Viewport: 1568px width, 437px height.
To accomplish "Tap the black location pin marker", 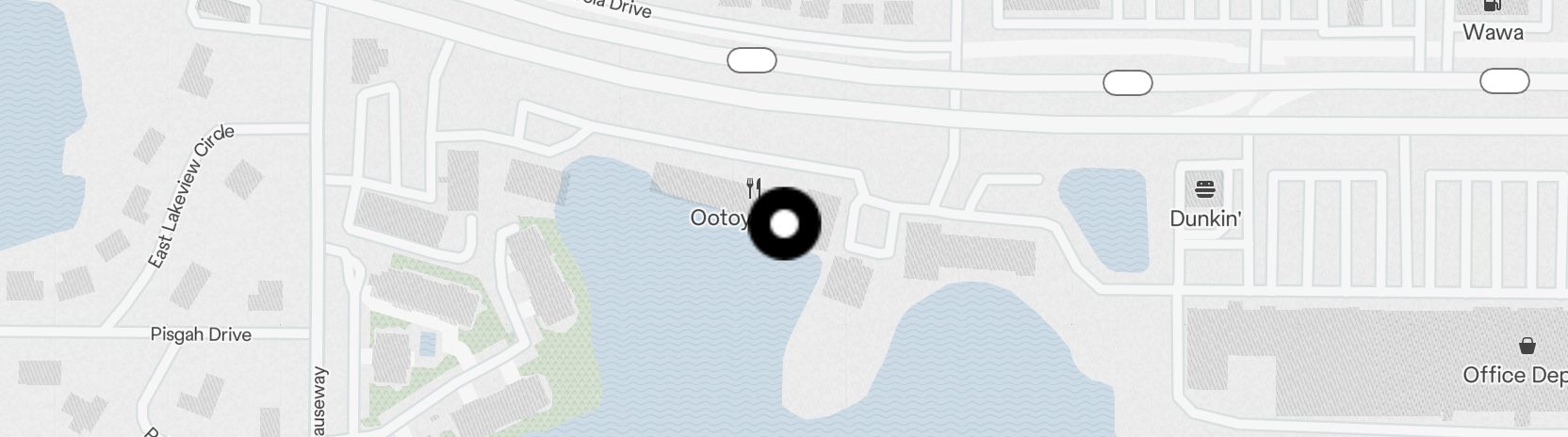I will pos(784,224).
